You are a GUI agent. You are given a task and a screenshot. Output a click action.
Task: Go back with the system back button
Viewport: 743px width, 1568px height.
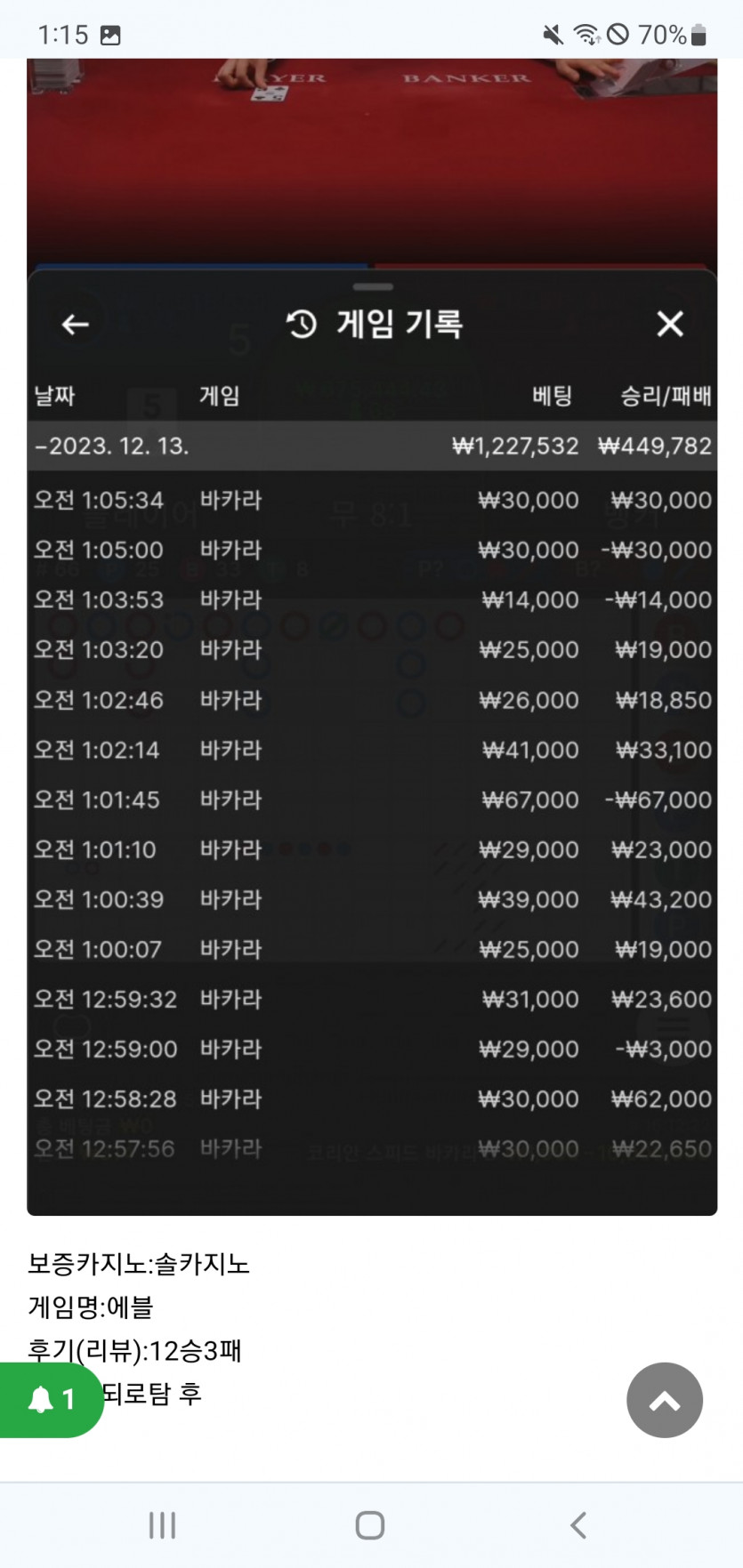coord(578,1525)
